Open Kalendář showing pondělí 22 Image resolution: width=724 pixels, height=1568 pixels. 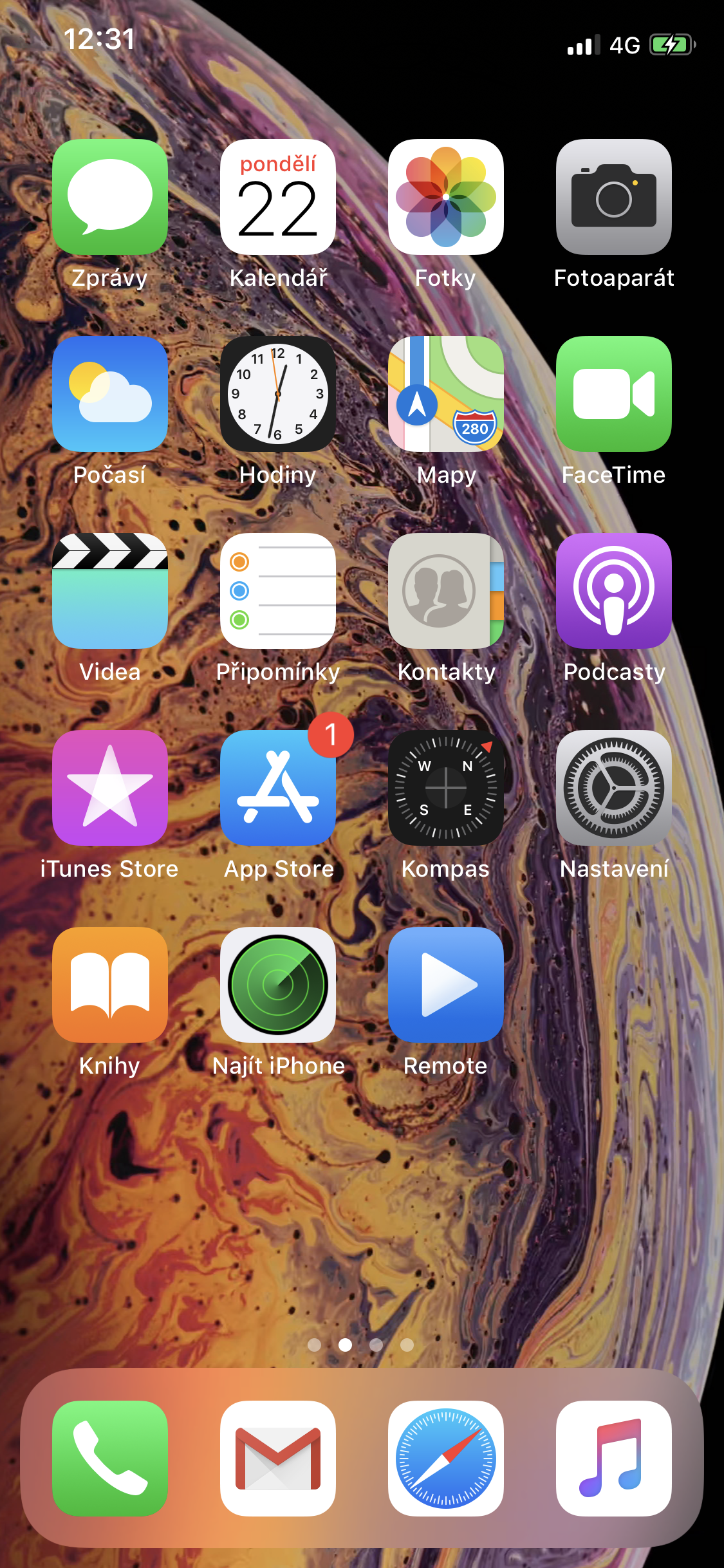click(278, 197)
